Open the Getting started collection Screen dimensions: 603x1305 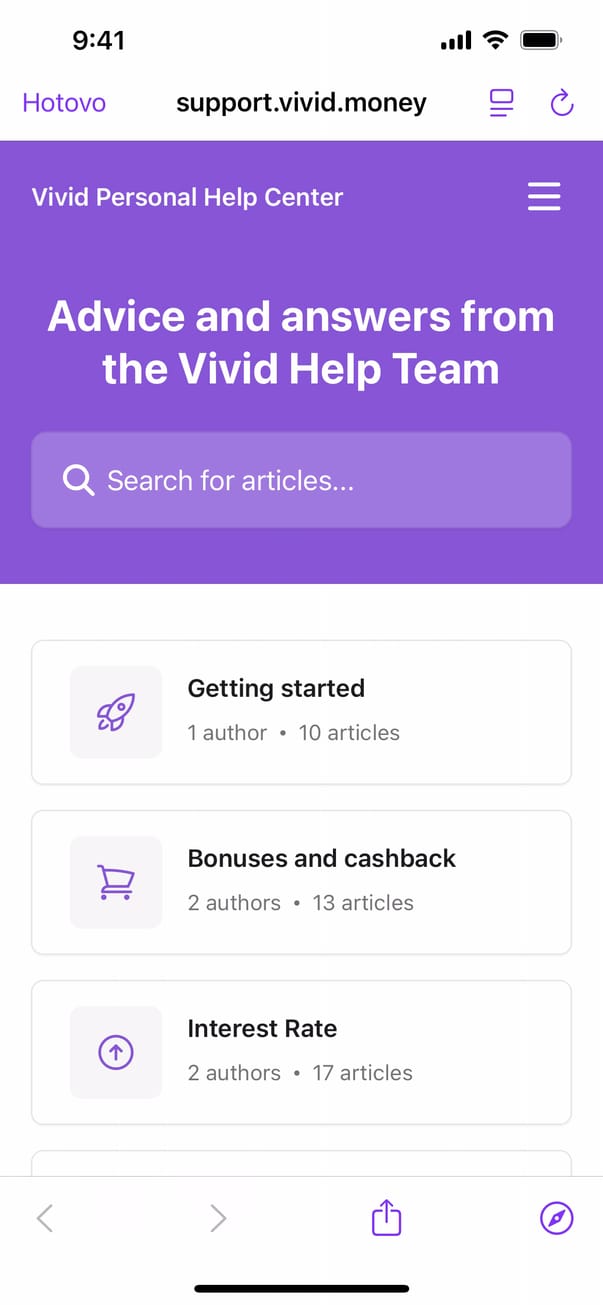point(301,712)
